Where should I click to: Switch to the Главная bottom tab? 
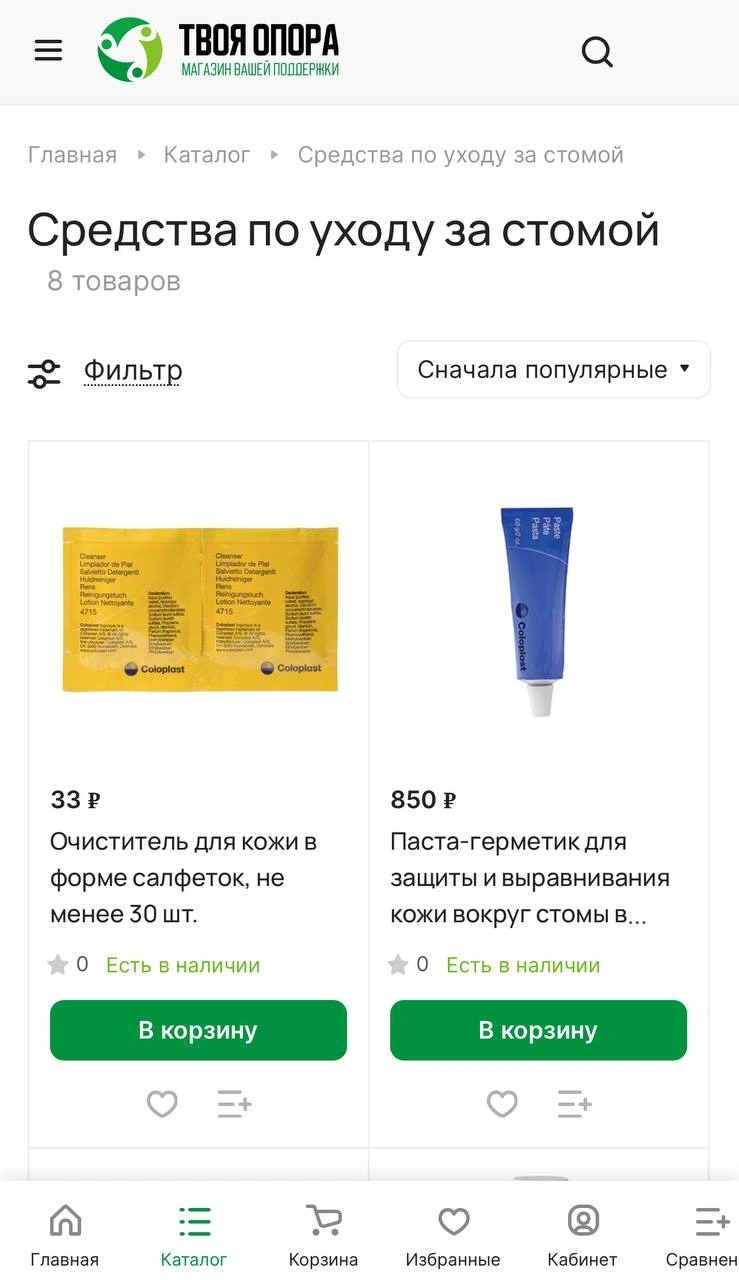(x=65, y=1236)
